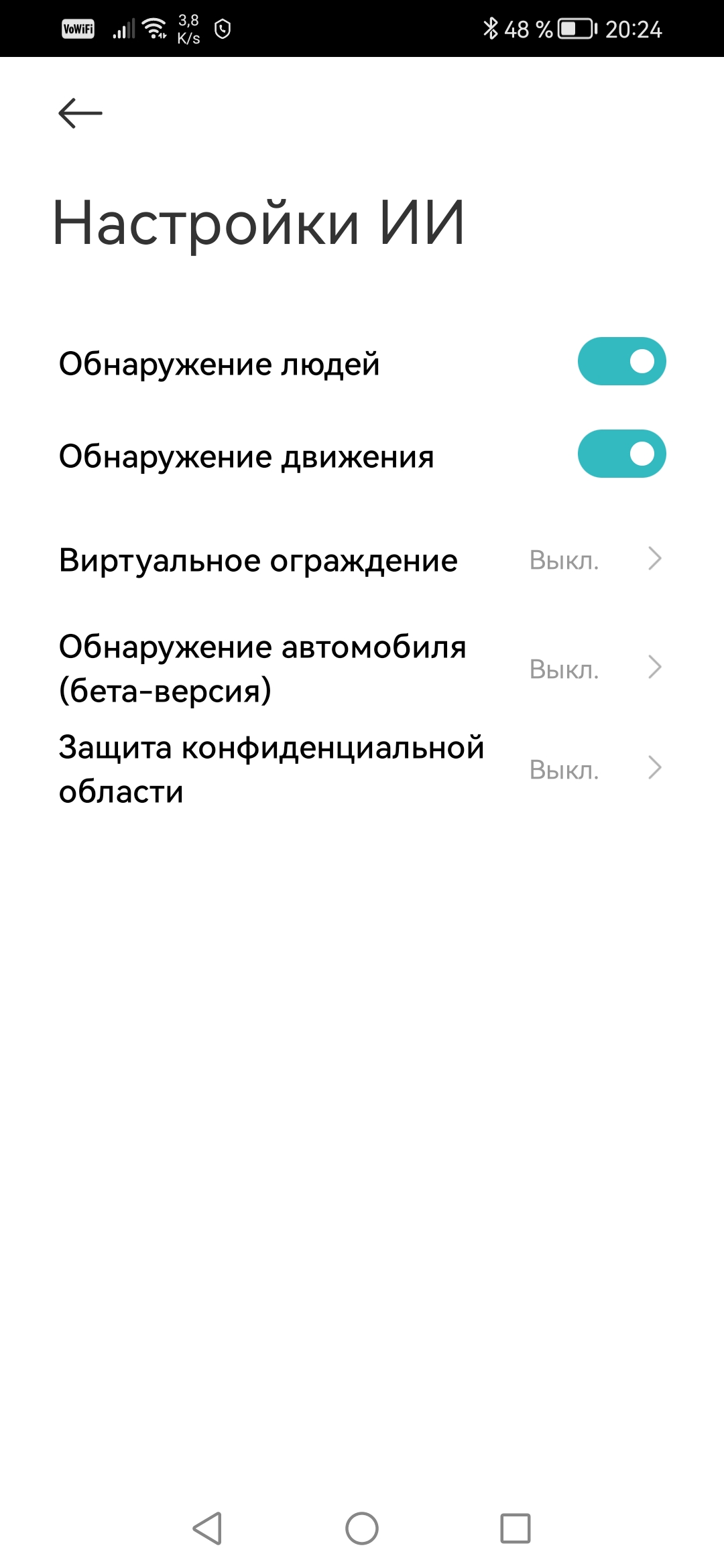Open Обнаружение автомобиля (бета-версия)
The image size is (724, 1568).
[x=361, y=668]
